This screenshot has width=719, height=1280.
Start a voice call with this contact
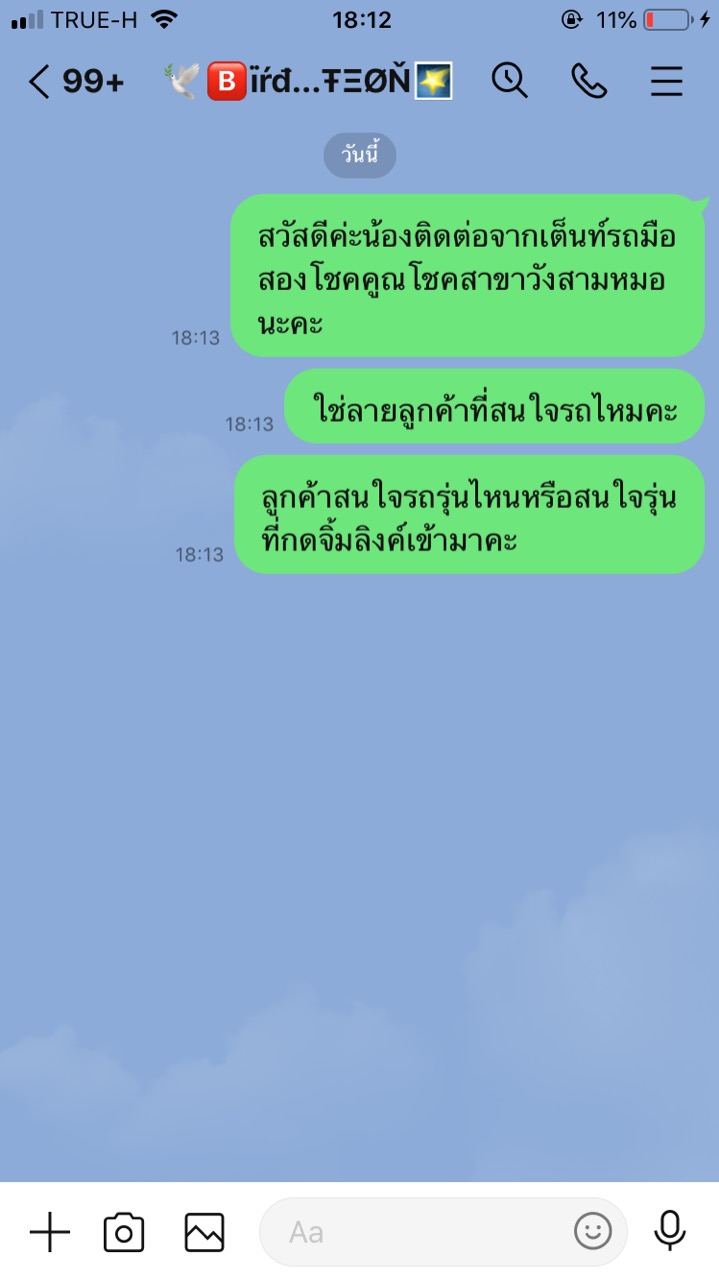(x=589, y=81)
